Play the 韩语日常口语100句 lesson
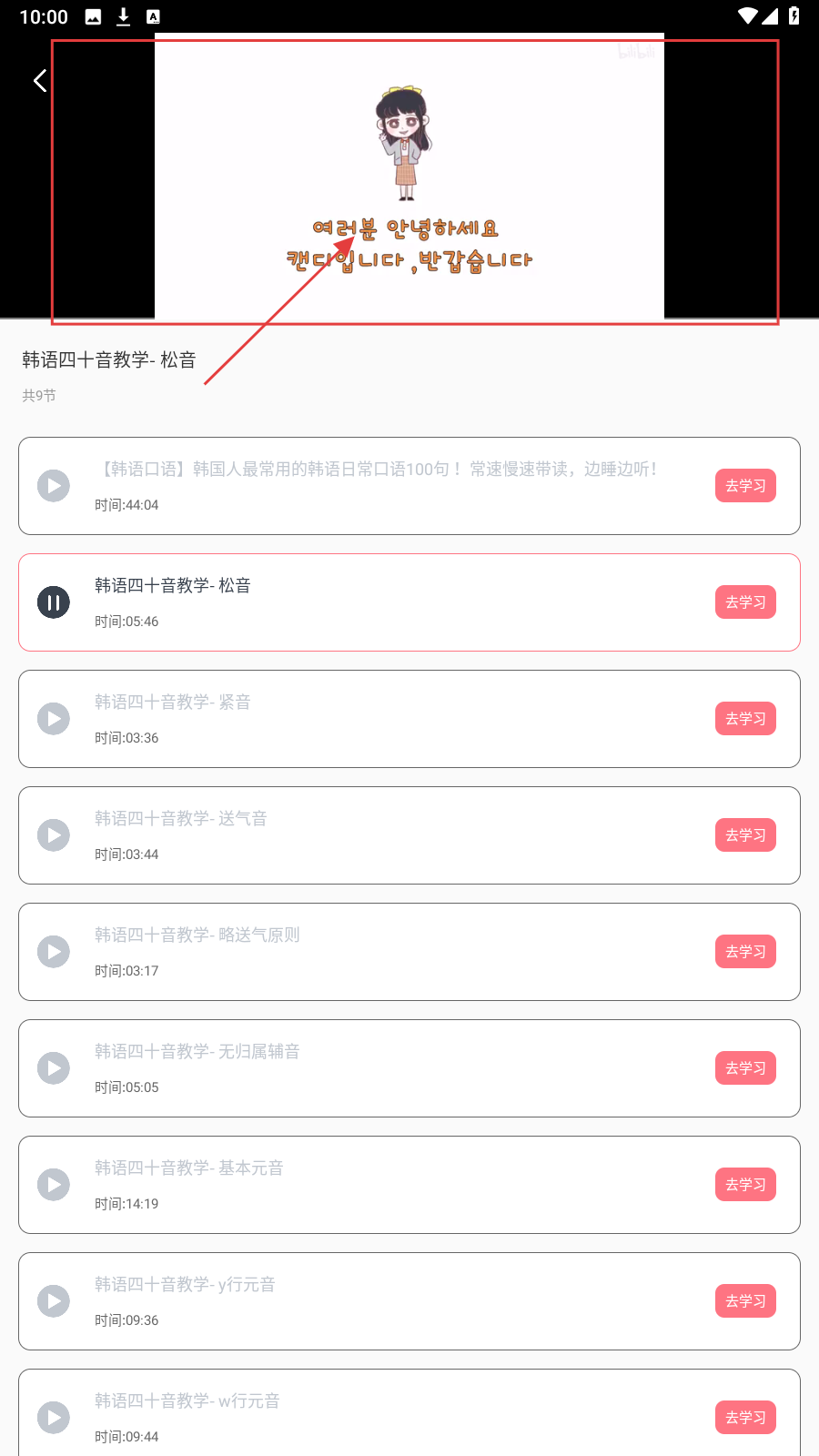 [x=54, y=486]
